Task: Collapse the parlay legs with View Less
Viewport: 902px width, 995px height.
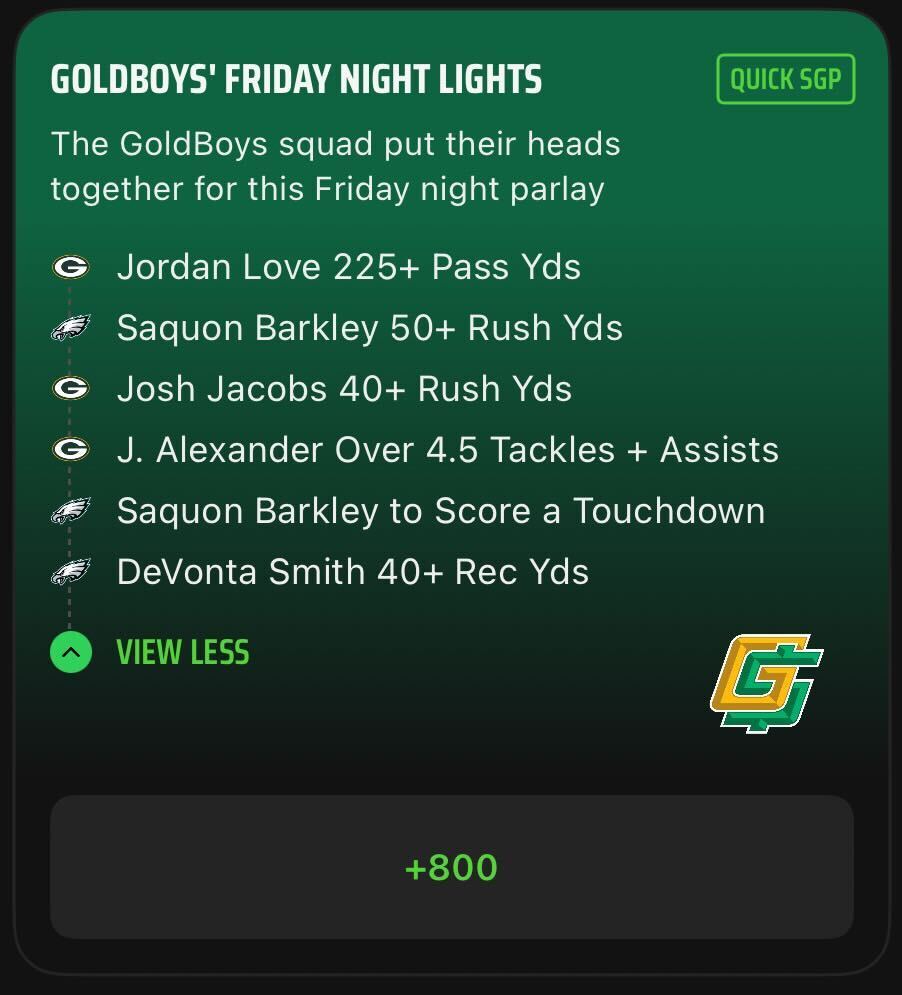Action: pyautogui.click(x=150, y=652)
